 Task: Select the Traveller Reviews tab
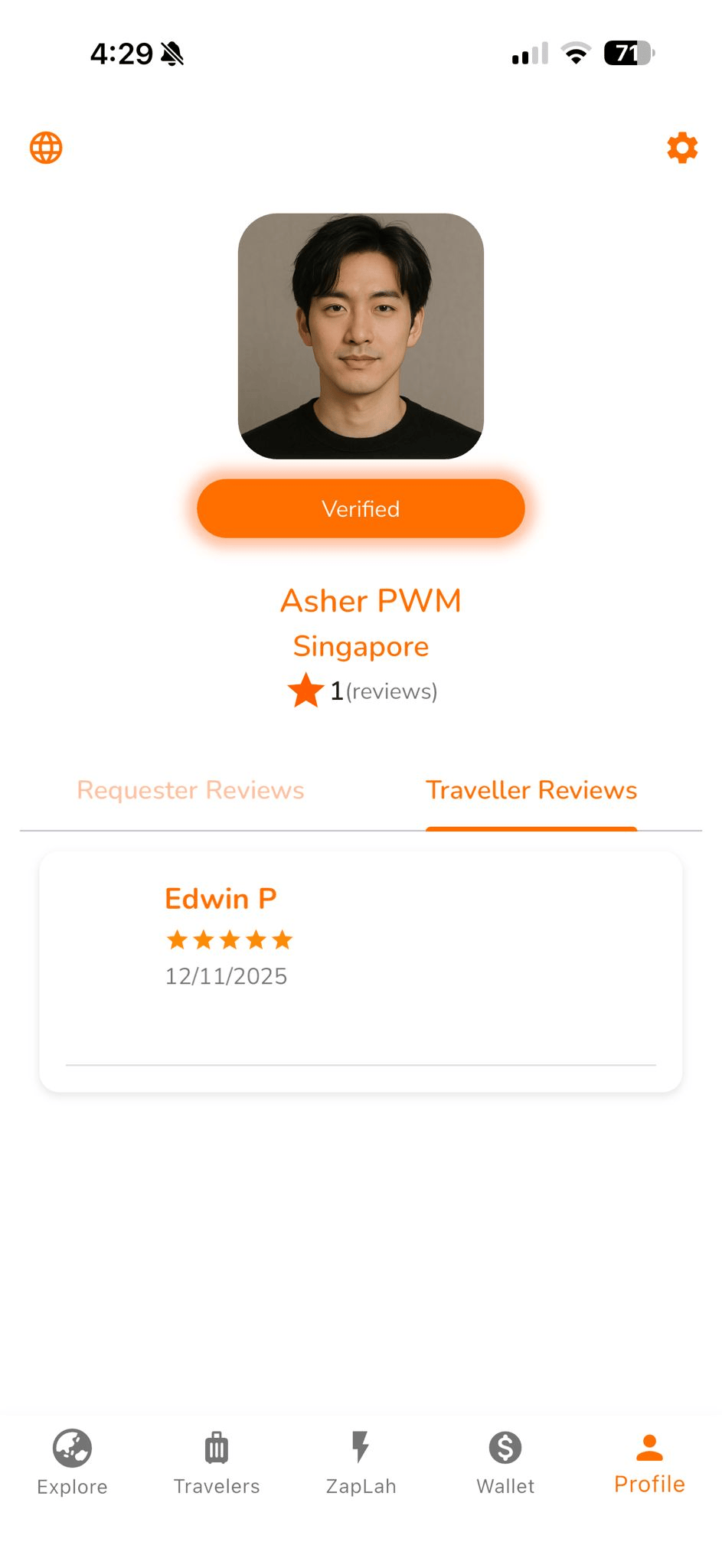[x=531, y=790]
